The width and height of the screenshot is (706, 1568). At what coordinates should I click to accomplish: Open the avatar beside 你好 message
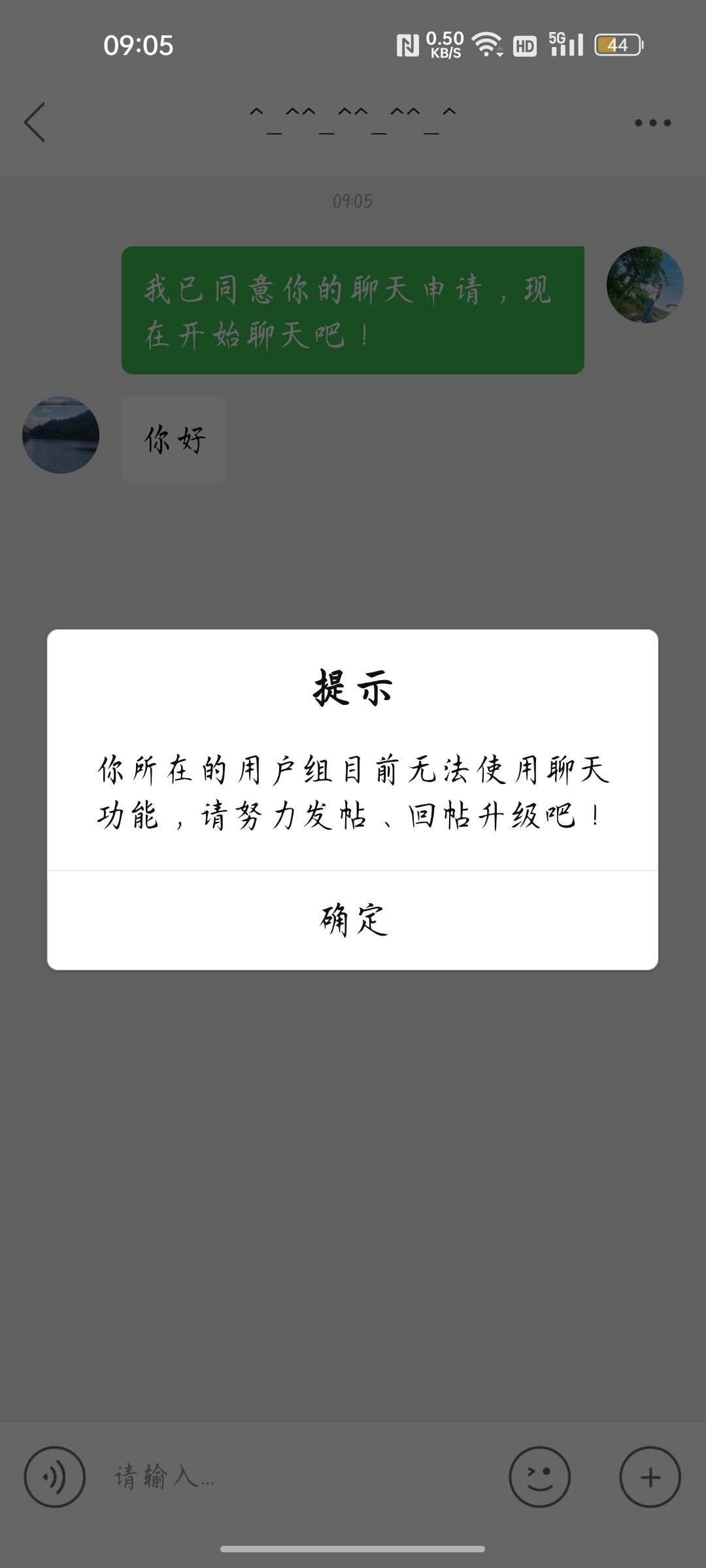[x=61, y=435]
